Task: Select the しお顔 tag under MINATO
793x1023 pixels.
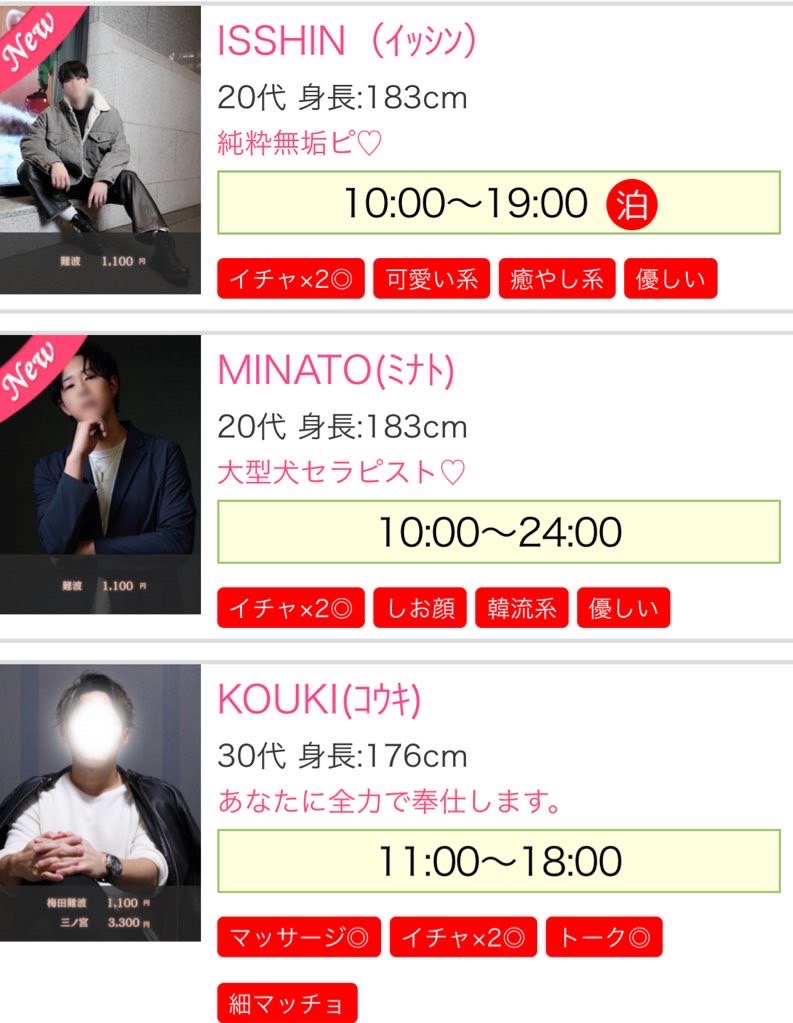Action: tap(420, 608)
